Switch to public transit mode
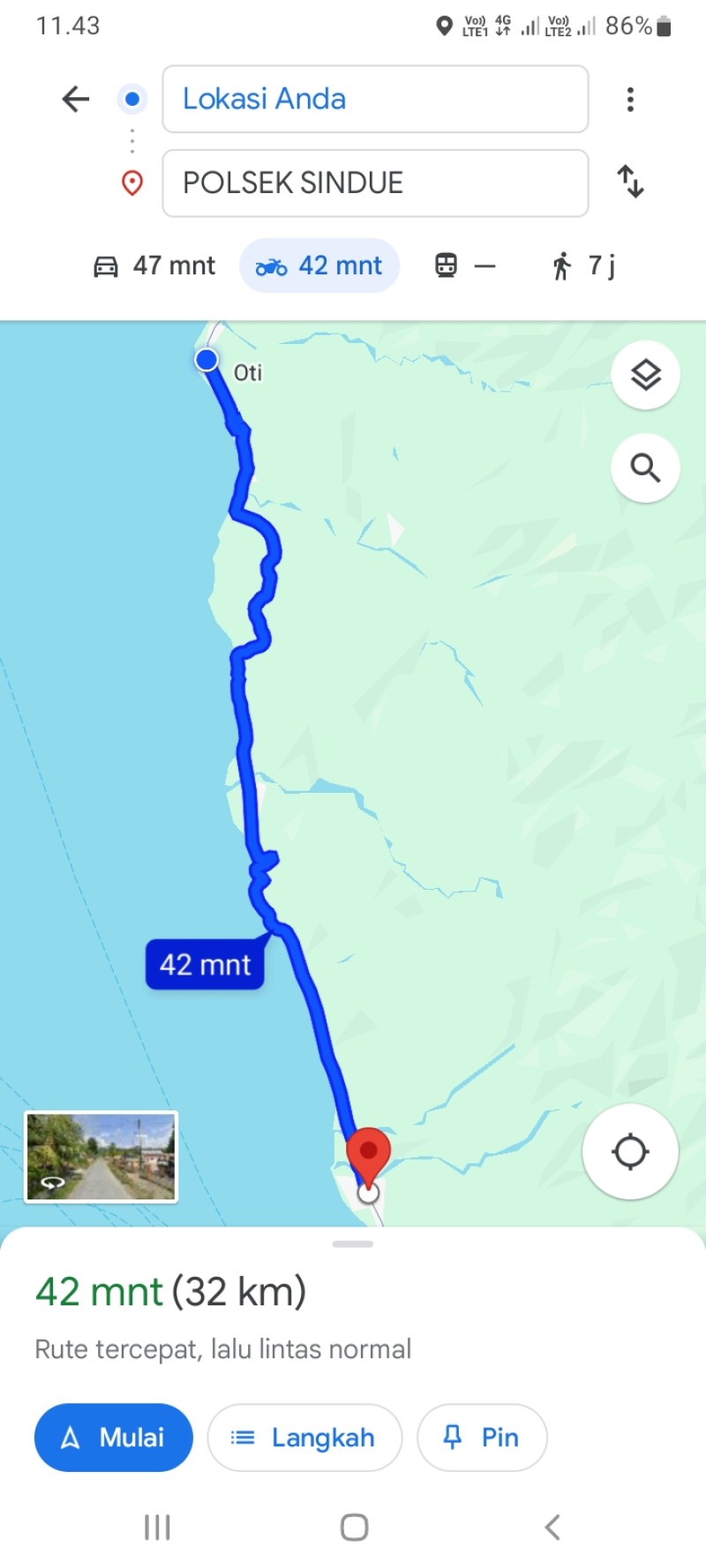The height and width of the screenshot is (1568, 706). point(466,265)
